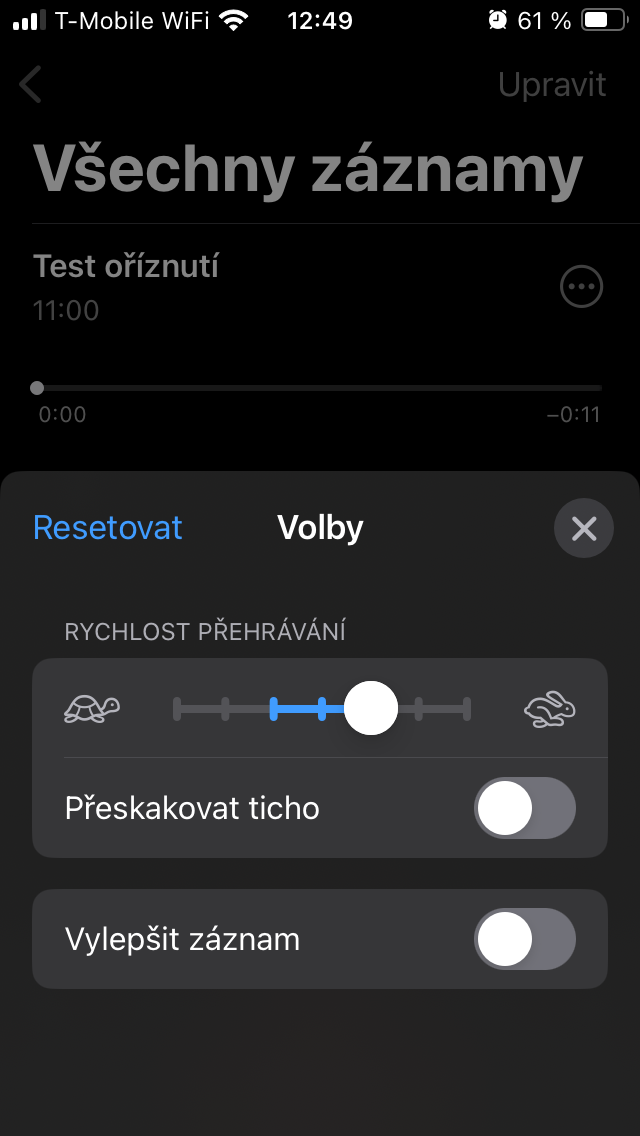Close the Volby options sheet
640x1136 pixels.
pos(584,528)
